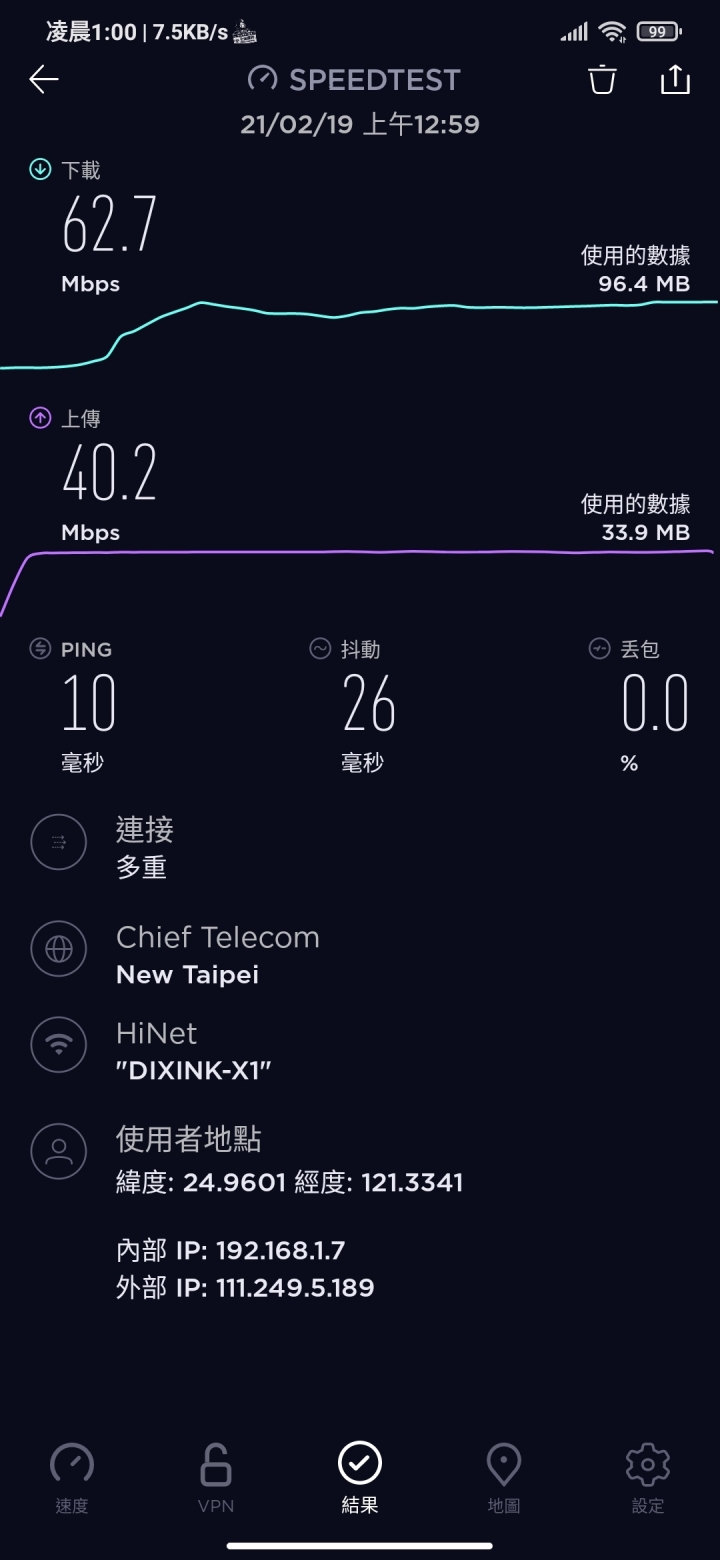Go back using the arrow icon

pos(44,80)
